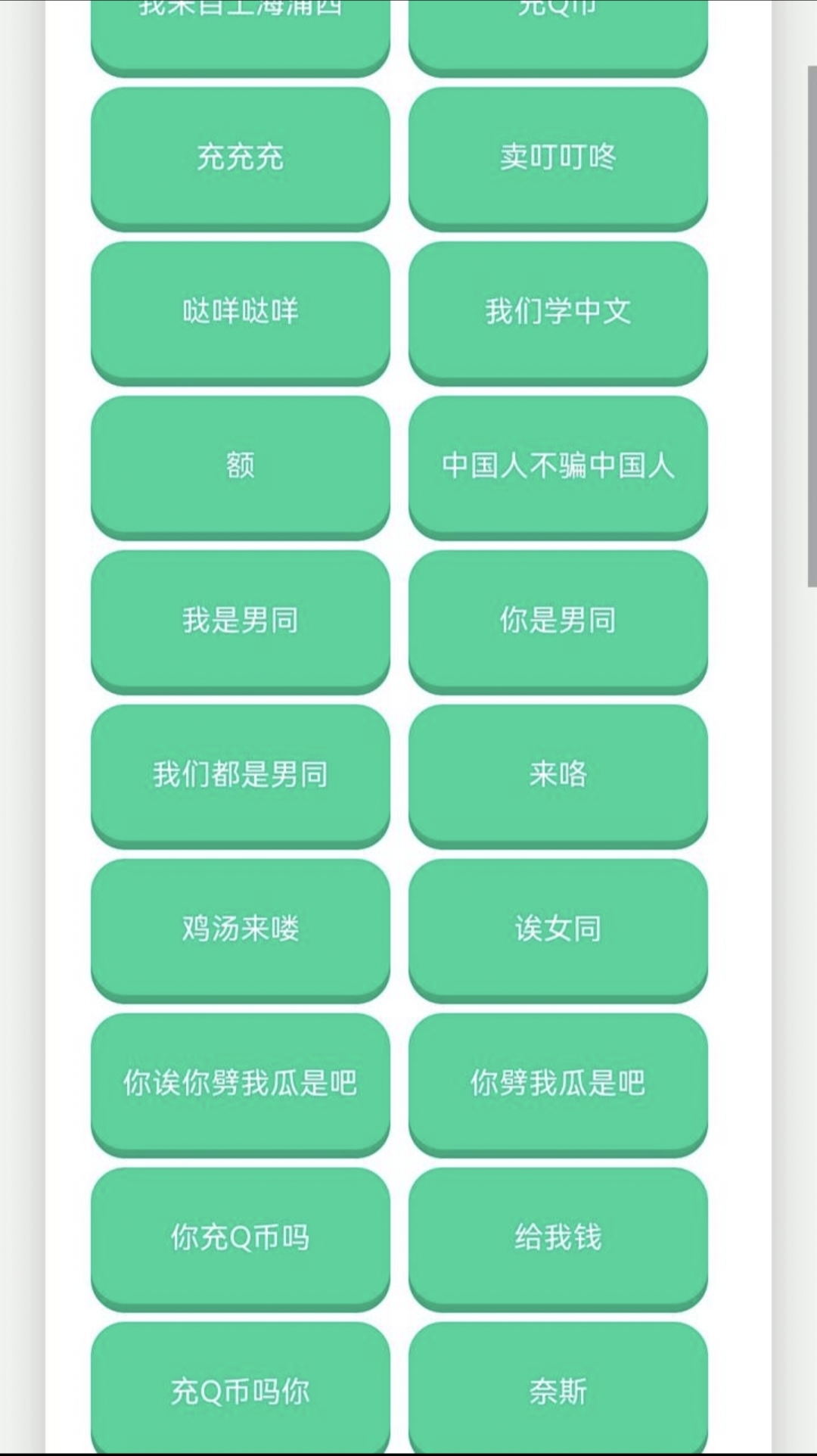Tap the 你诶你劈我瓜是吧 button
This screenshot has width=817, height=1456.
[x=240, y=1083]
